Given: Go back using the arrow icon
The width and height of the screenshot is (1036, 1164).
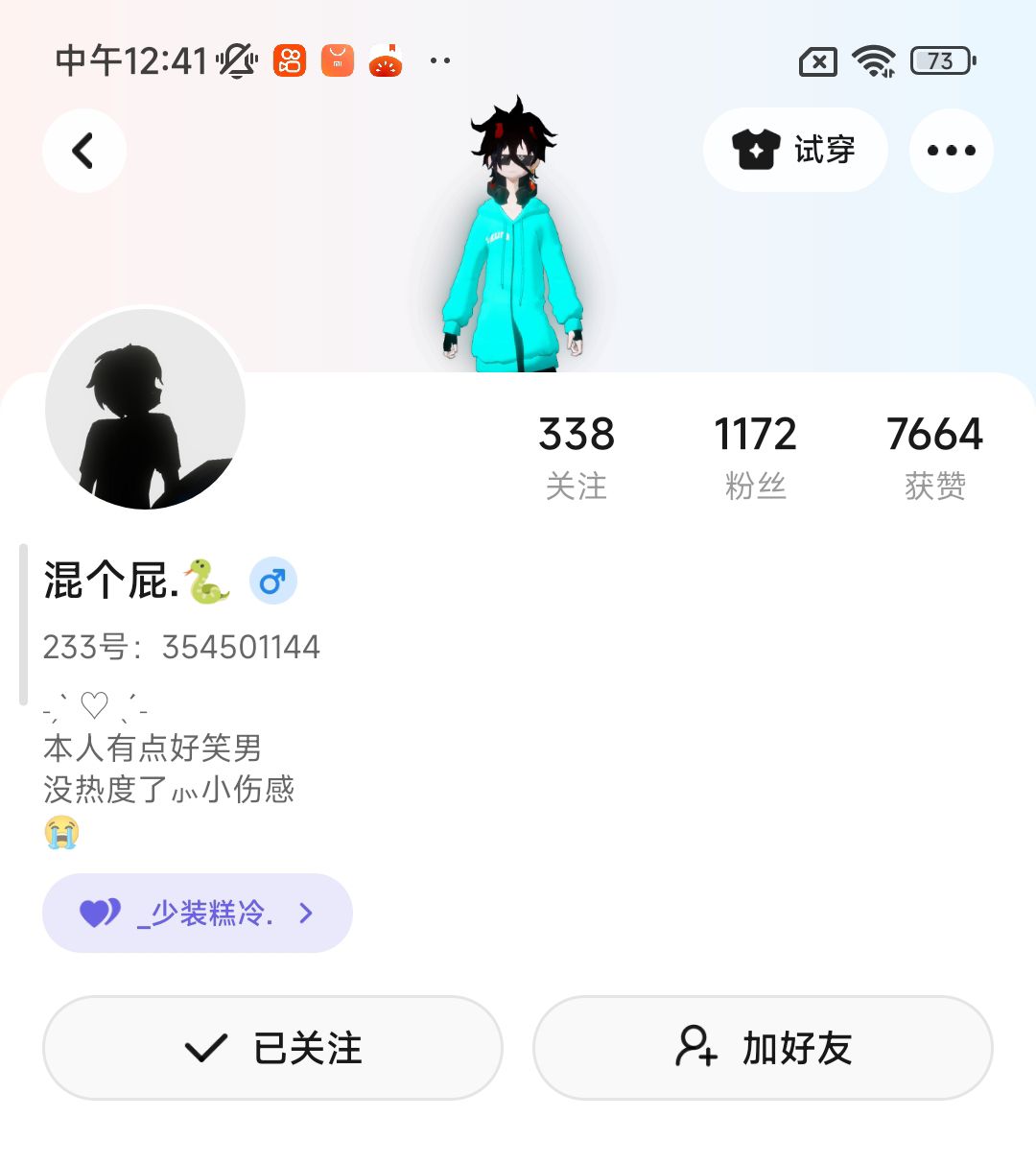Looking at the screenshot, I should coord(84,151).
